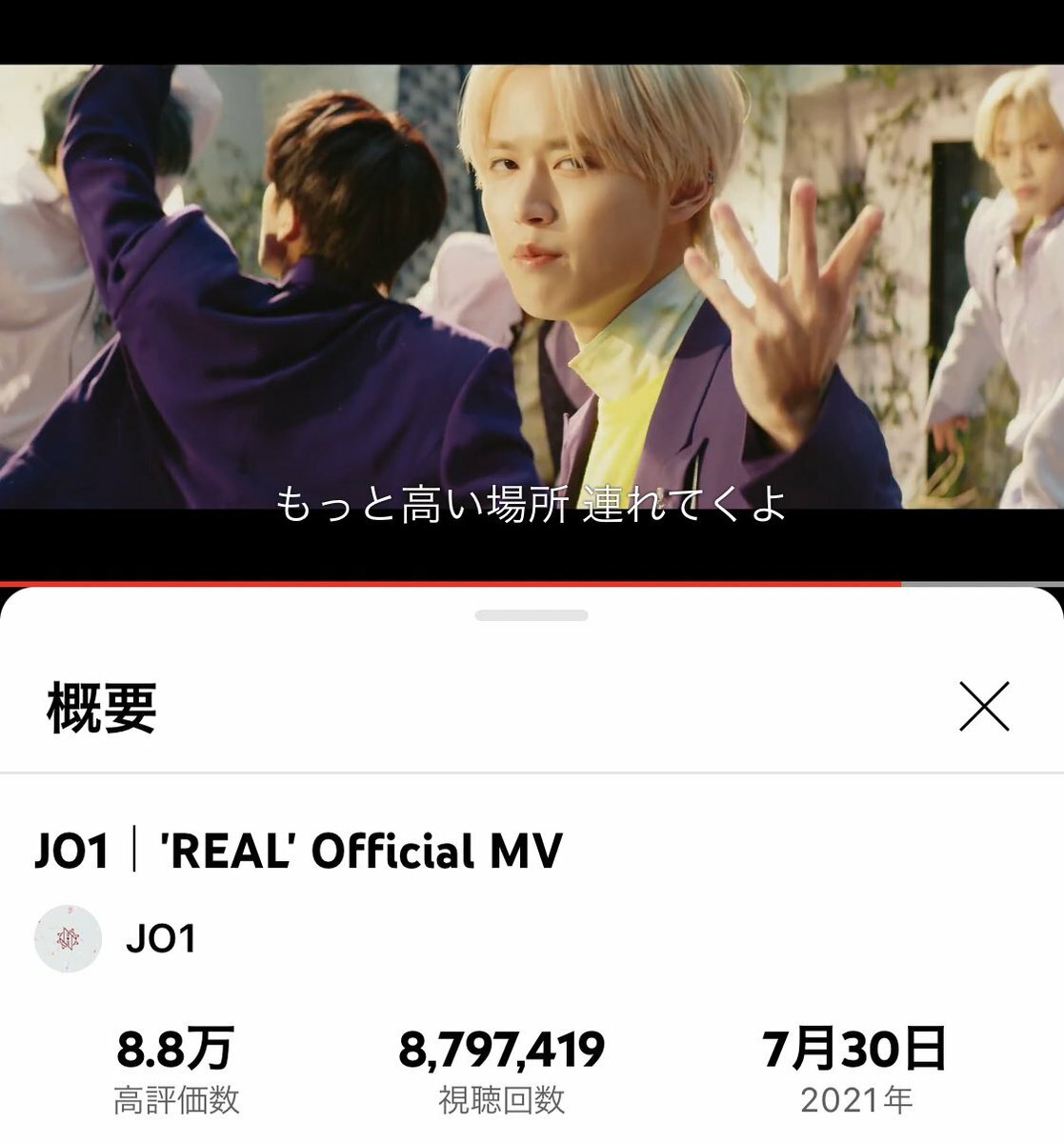Close the 概要 description panel
This screenshot has height=1143, width=1064.
click(984, 707)
